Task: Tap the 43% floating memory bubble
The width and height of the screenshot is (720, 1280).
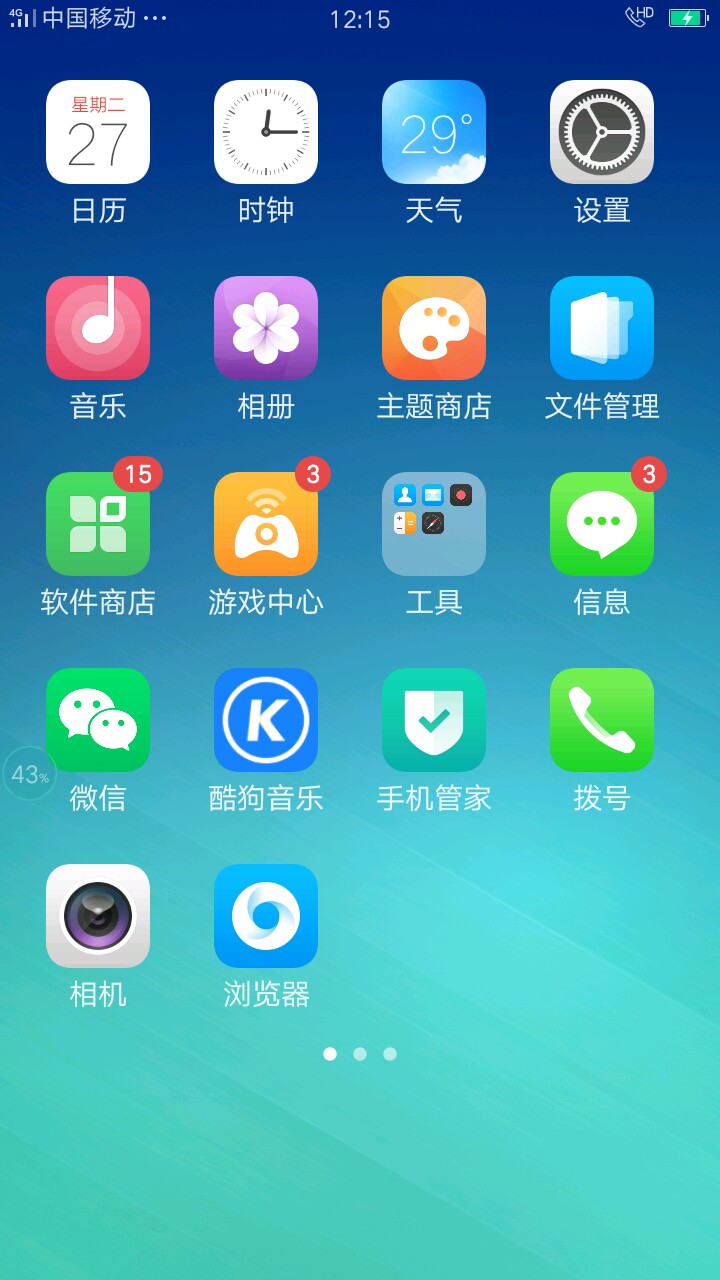Action: 28,774
